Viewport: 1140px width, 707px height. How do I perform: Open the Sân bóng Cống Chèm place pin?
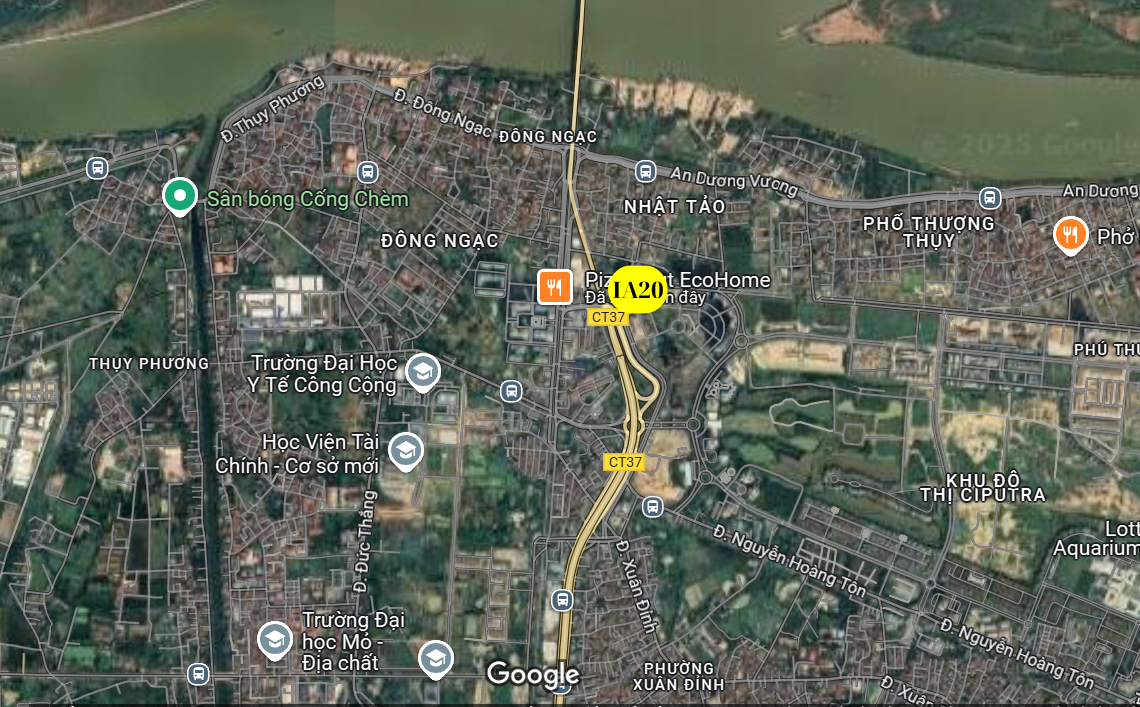coord(179,195)
